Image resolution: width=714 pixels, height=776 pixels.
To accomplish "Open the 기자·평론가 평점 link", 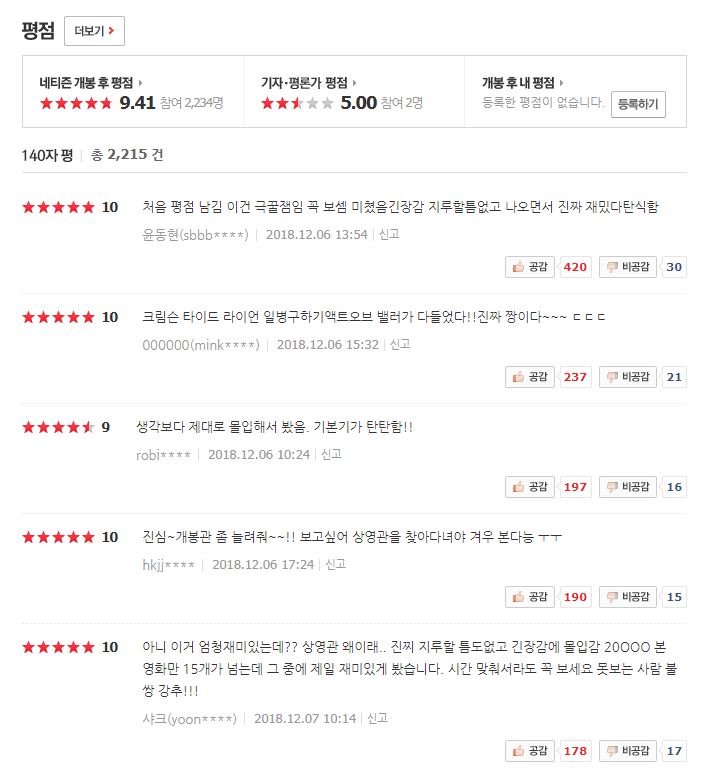I will tap(308, 83).
